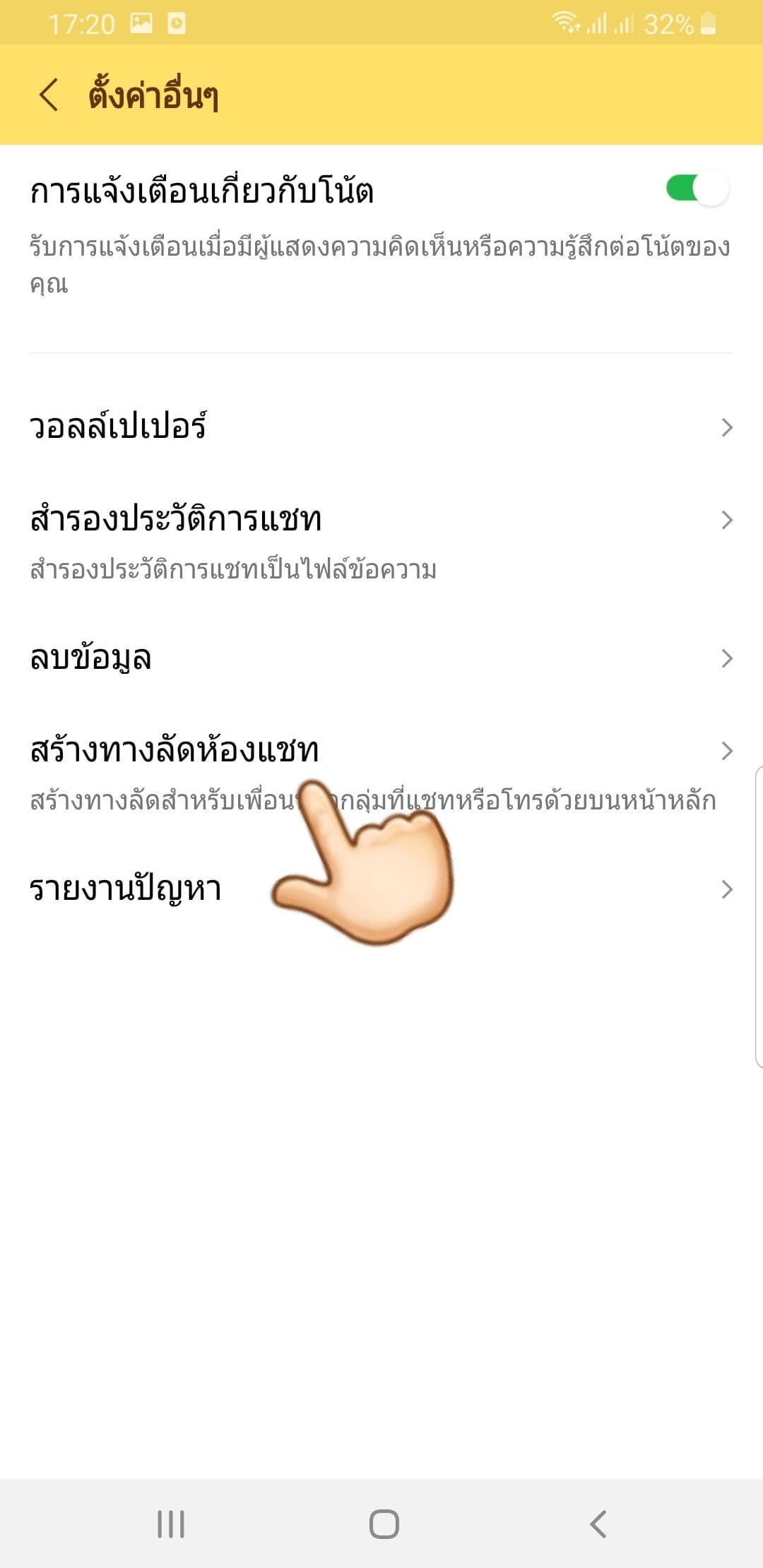Go back from ตั้งค่าอื่นๆ screen
The image size is (763, 1568).
tap(49, 95)
